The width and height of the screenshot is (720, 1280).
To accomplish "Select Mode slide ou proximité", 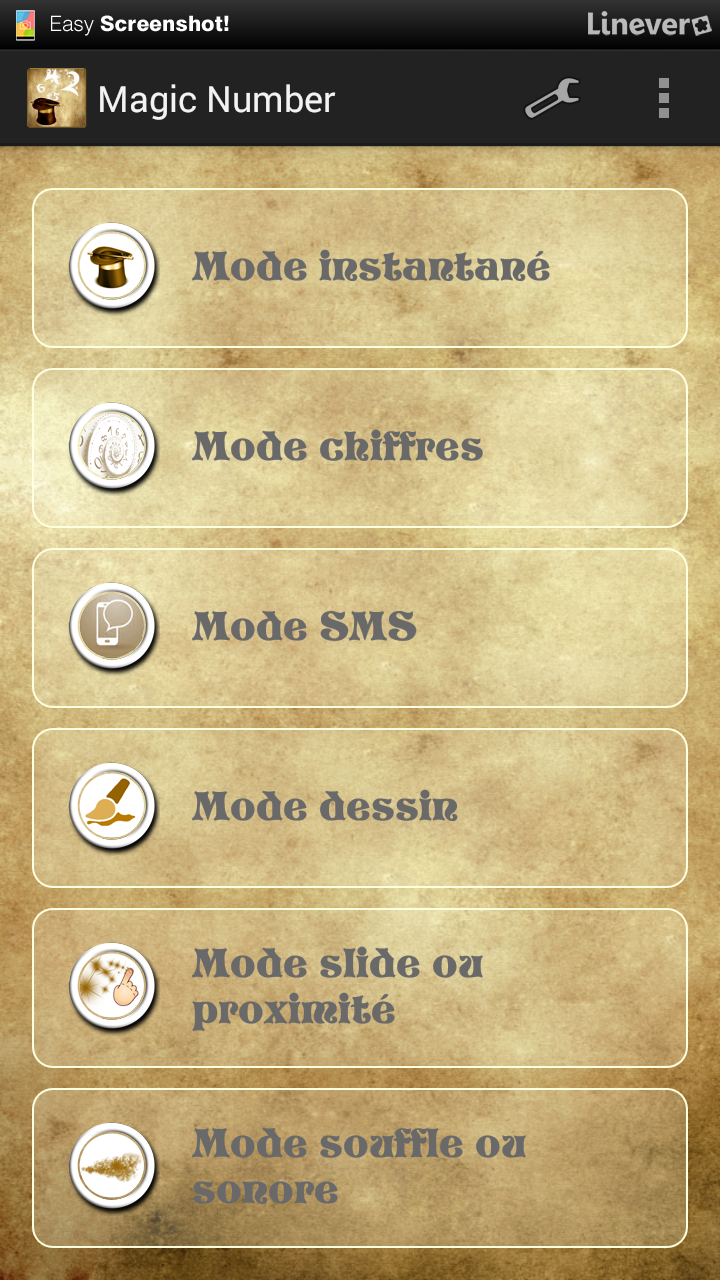I will coord(360,988).
